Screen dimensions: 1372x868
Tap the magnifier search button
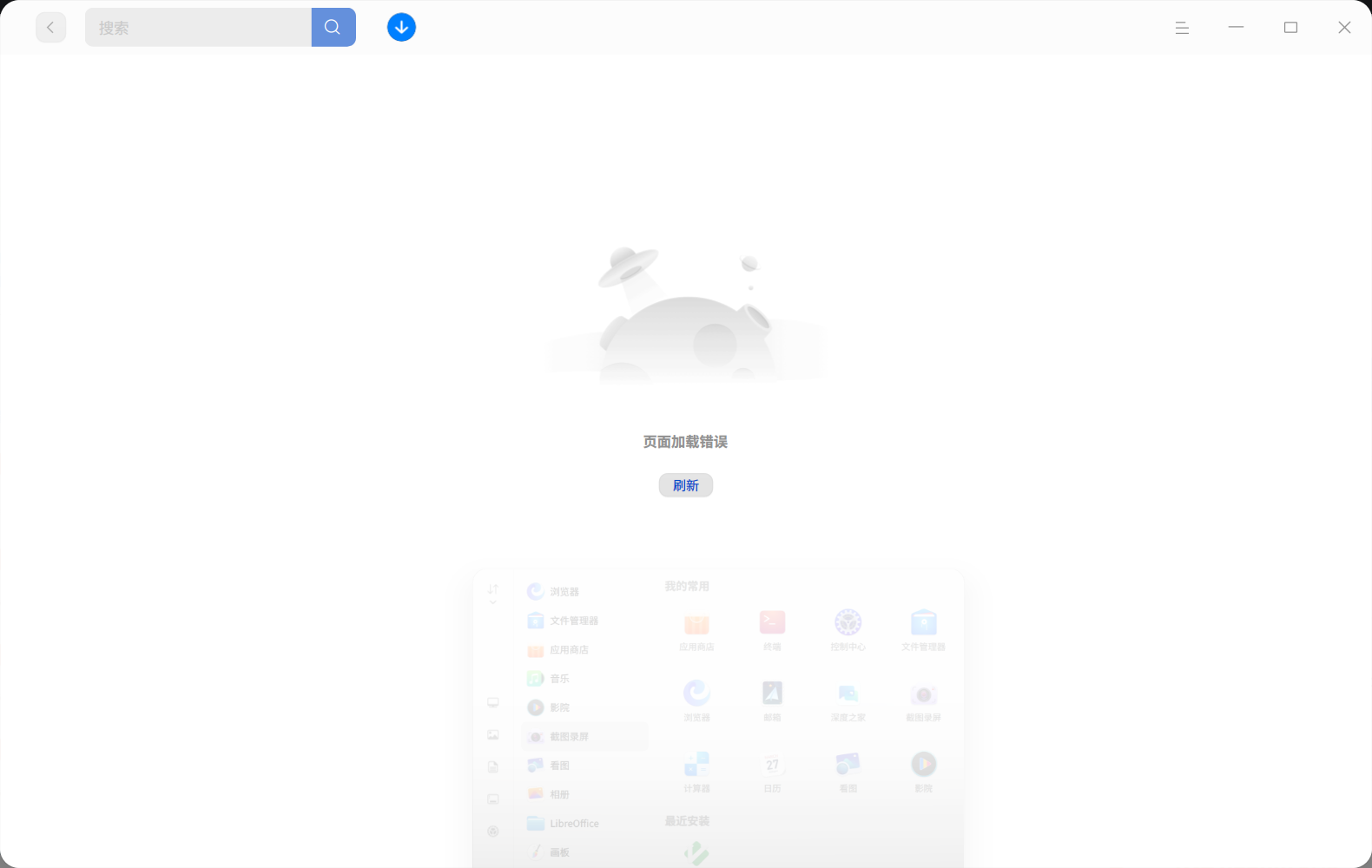(333, 28)
